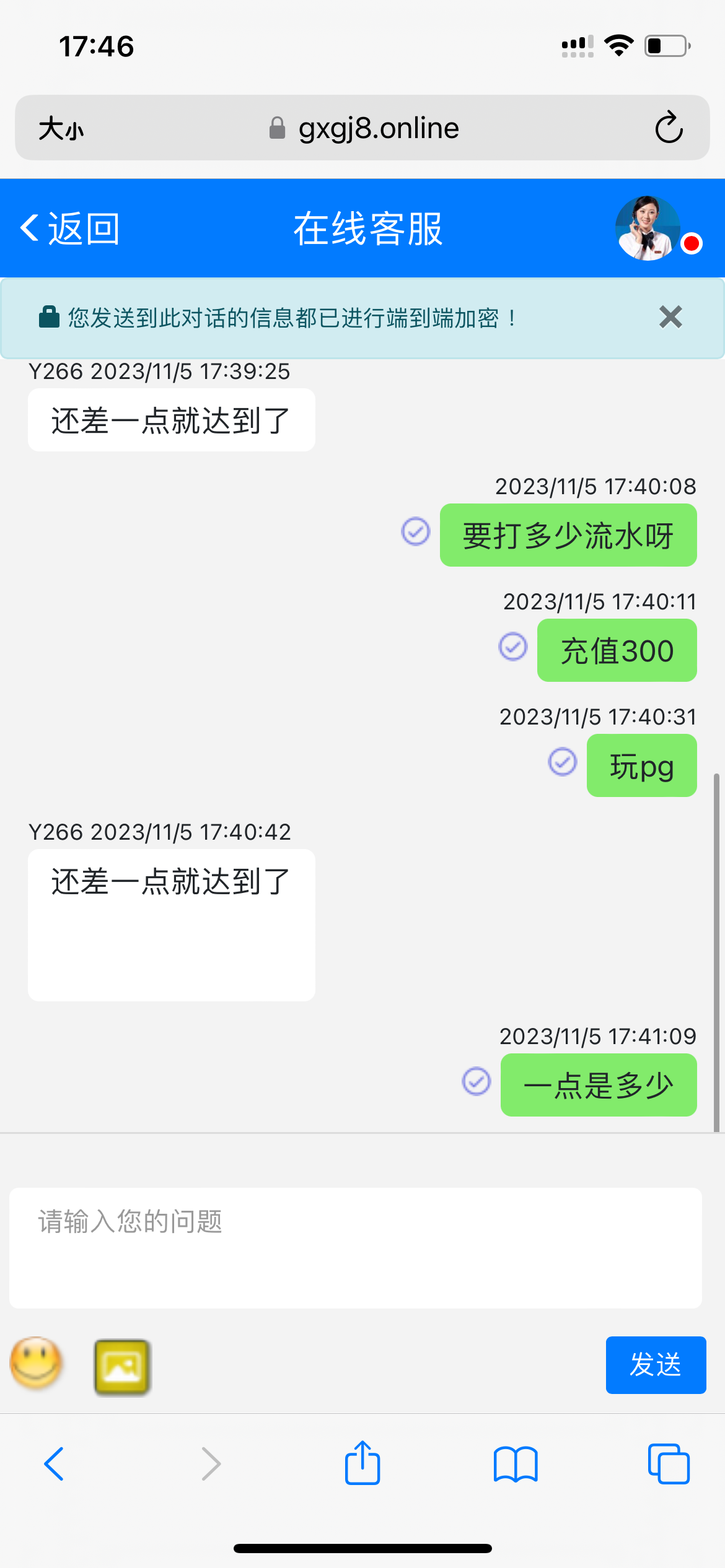Reload the page in the address bar
The image size is (725, 1568).
tap(669, 128)
